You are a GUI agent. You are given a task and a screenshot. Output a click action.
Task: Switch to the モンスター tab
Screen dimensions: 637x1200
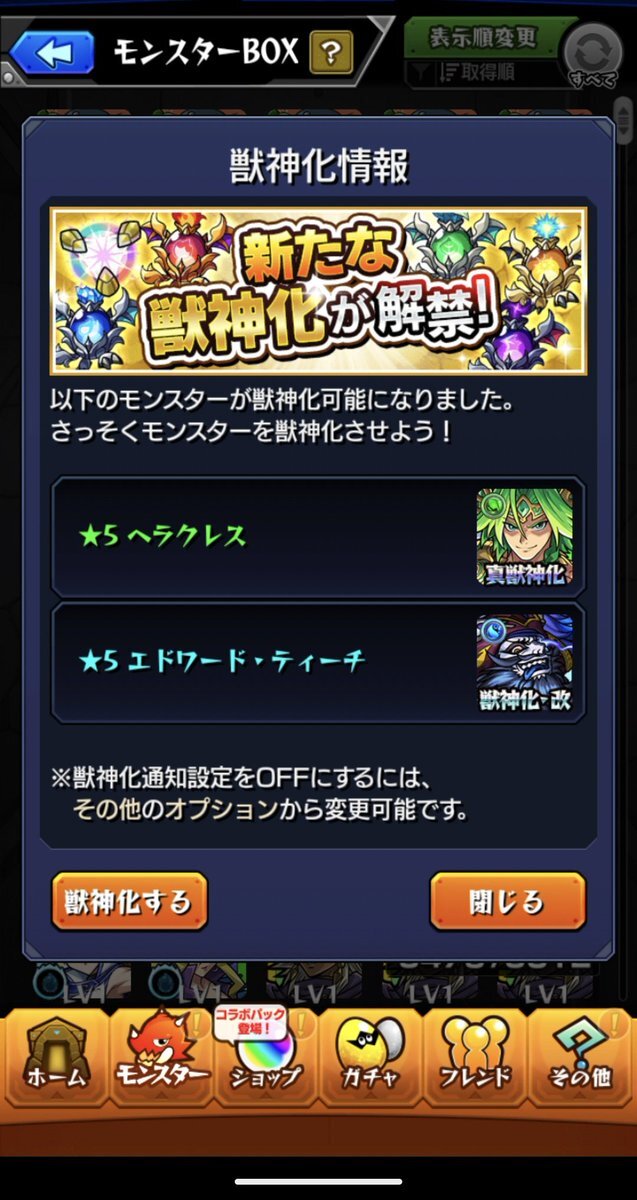[160, 1056]
